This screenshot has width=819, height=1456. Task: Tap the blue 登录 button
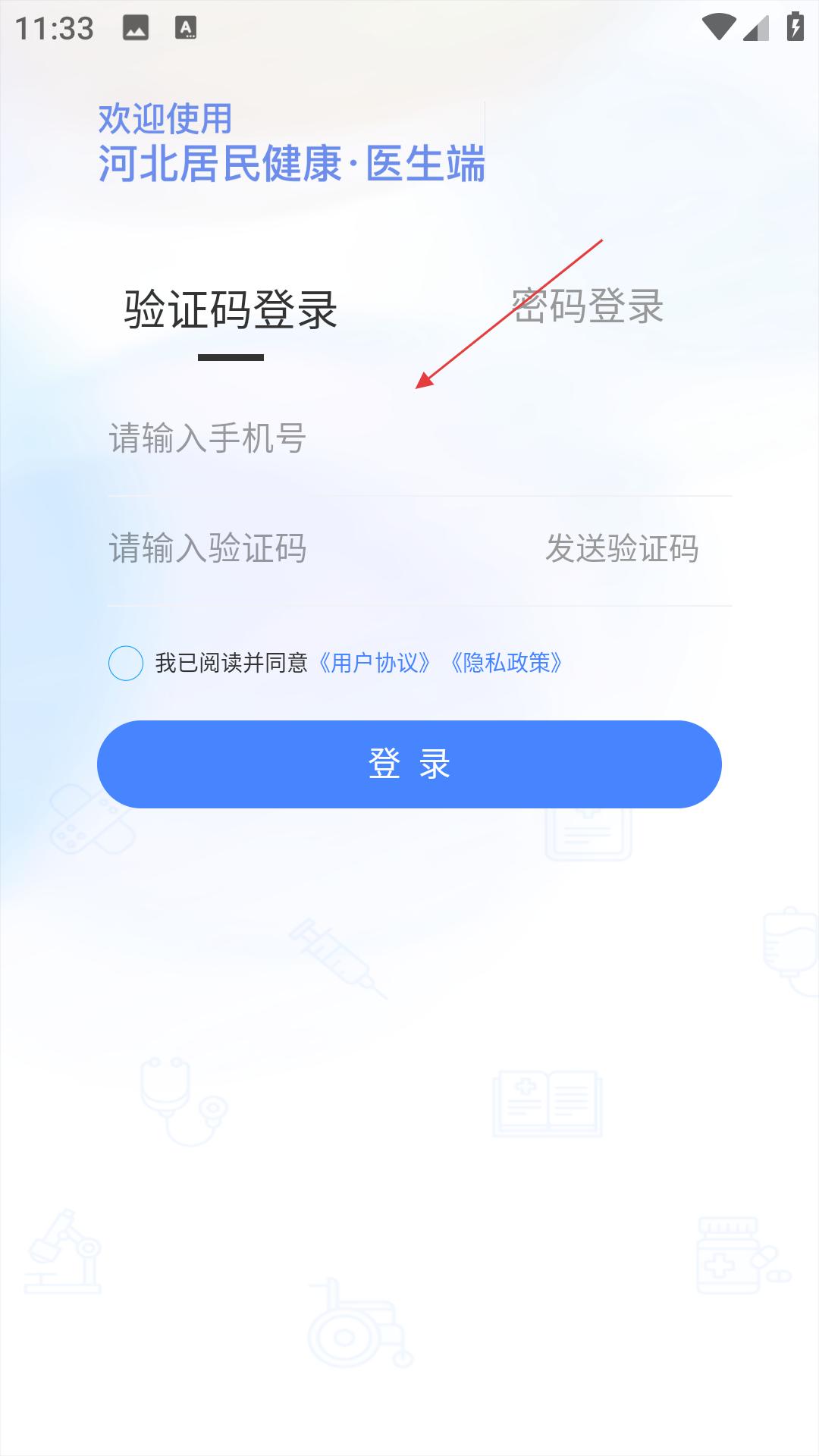click(x=409, y=764)
